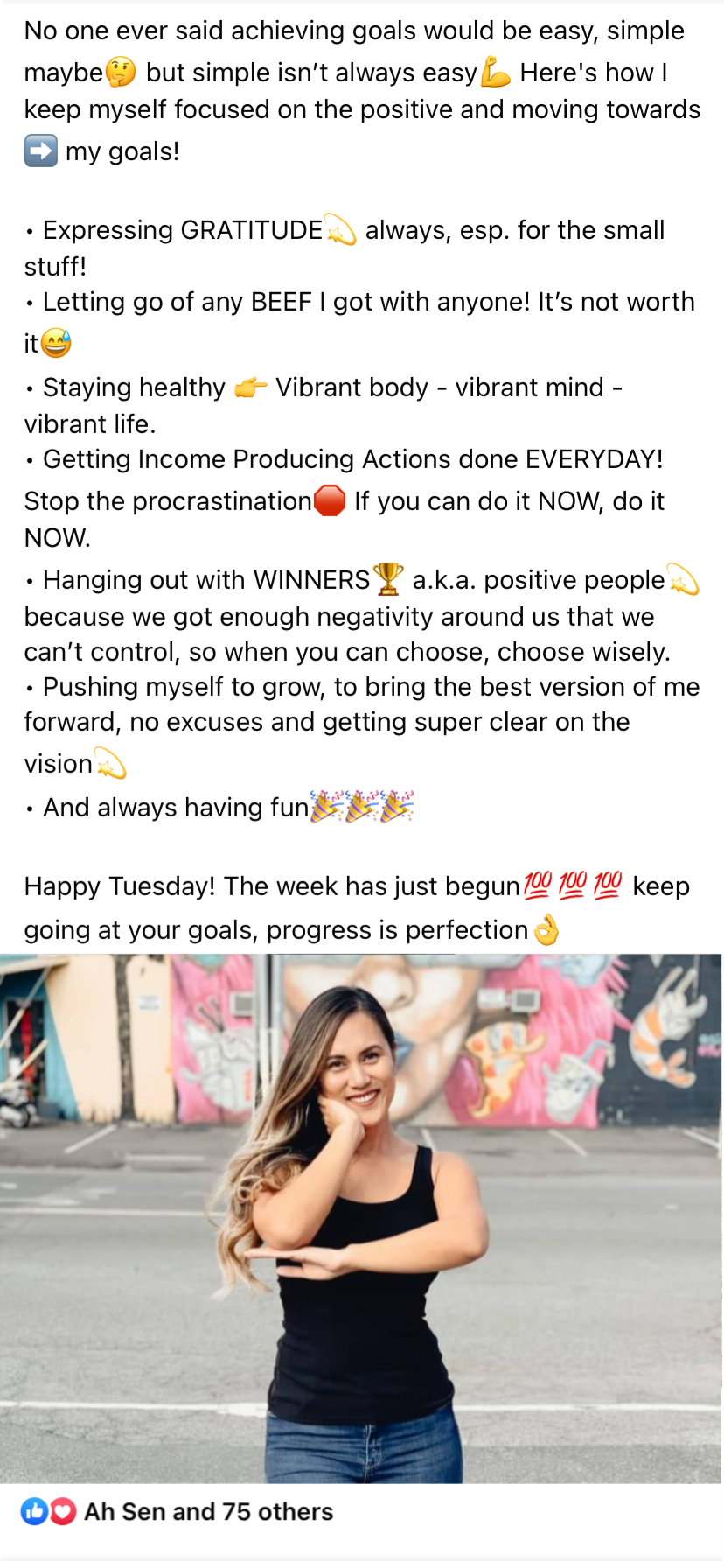Open the post photo in full view
The image size is (724, 1568).
pos(361,1216)
